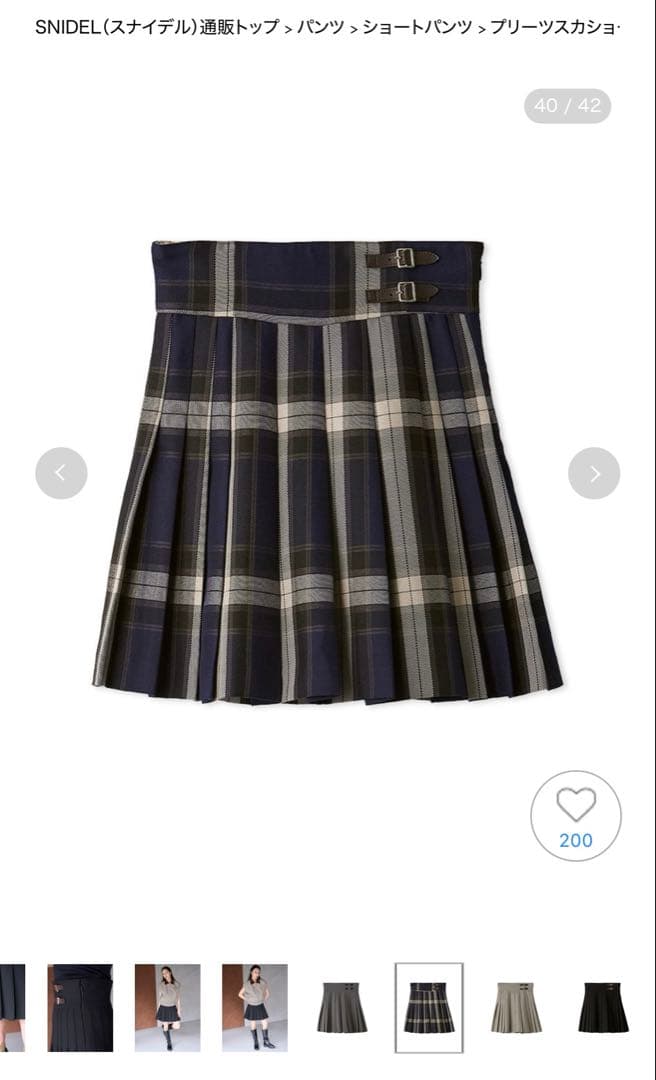Open the パンツ breadcrumb category
Image resolution: width=656 pixels, height=1080 pixels.
click(x=320, y=27)
